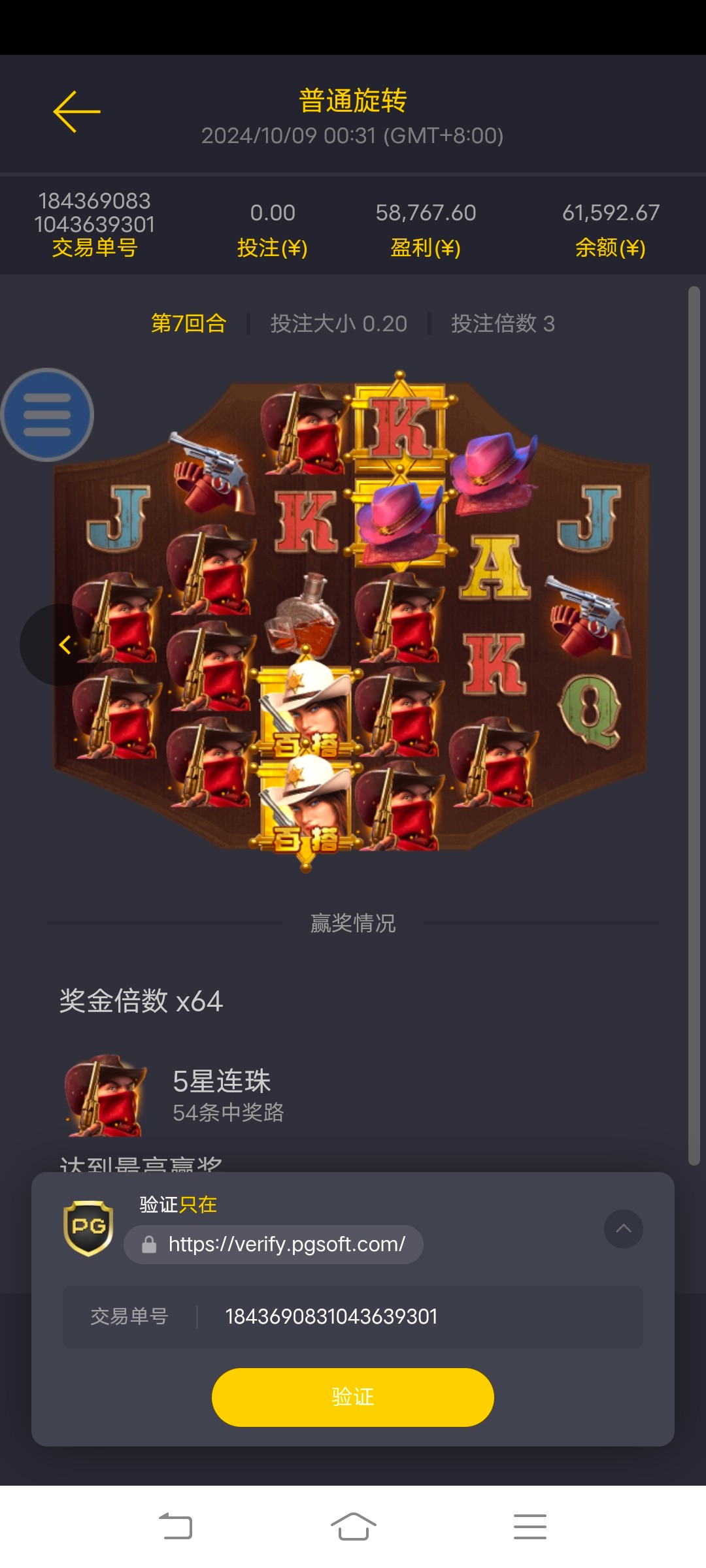This screenshot has height=1568, width=706.
Task: Tap the system home navigation button
Action: [x=353, y=1527]
